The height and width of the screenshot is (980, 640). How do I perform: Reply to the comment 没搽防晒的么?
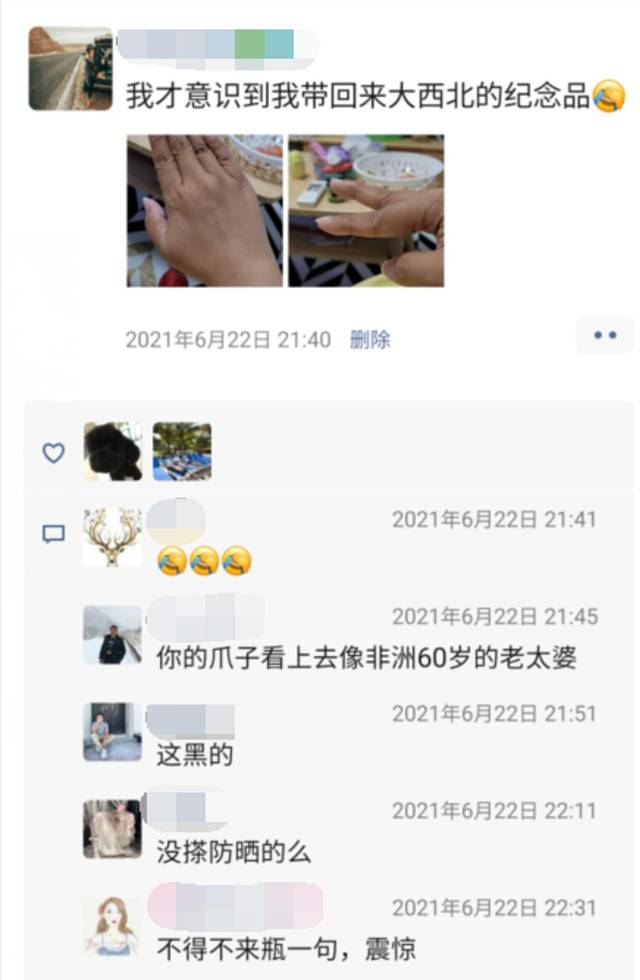234,852
